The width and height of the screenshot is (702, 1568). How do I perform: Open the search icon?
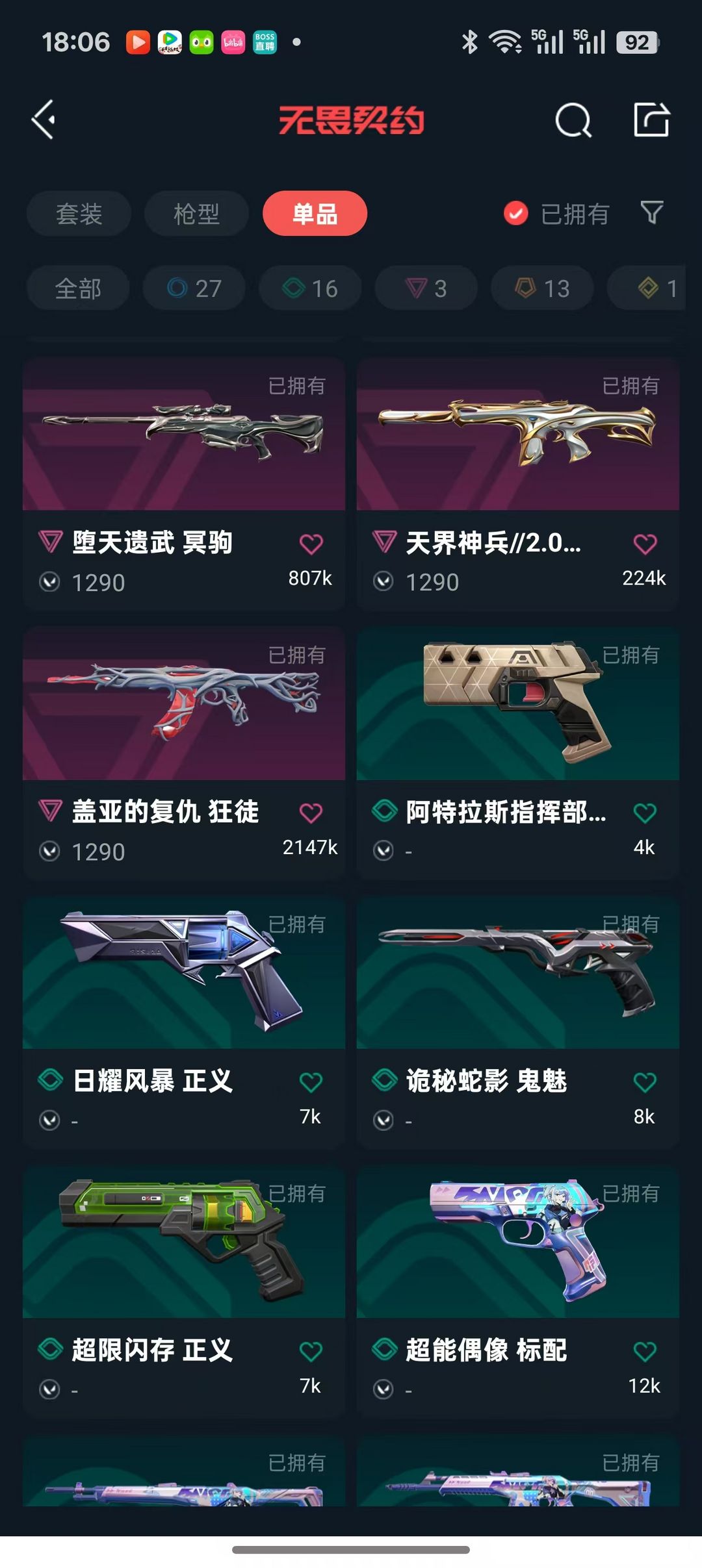[x=573, y=120]
